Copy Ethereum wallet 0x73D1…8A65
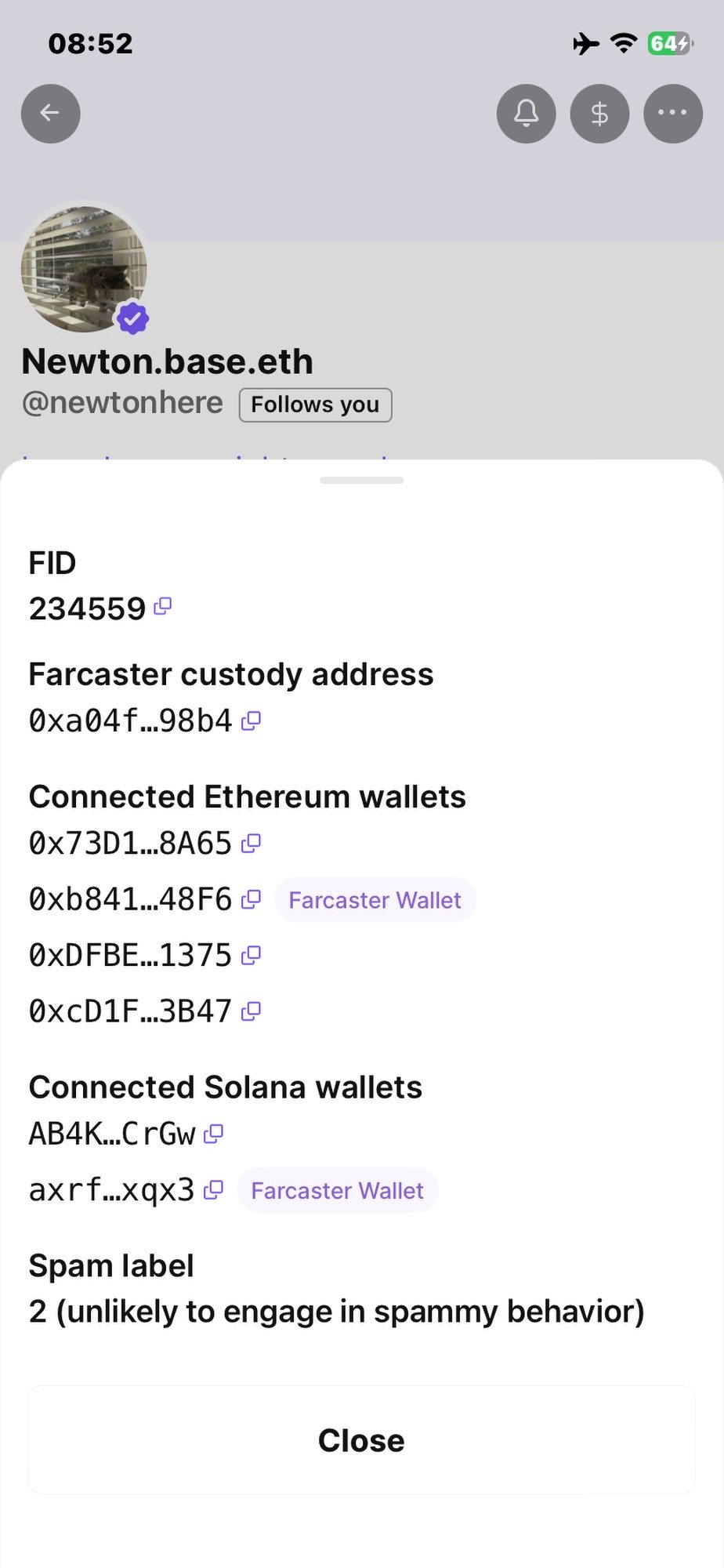 pyautogui.click(x=251, y=843)
